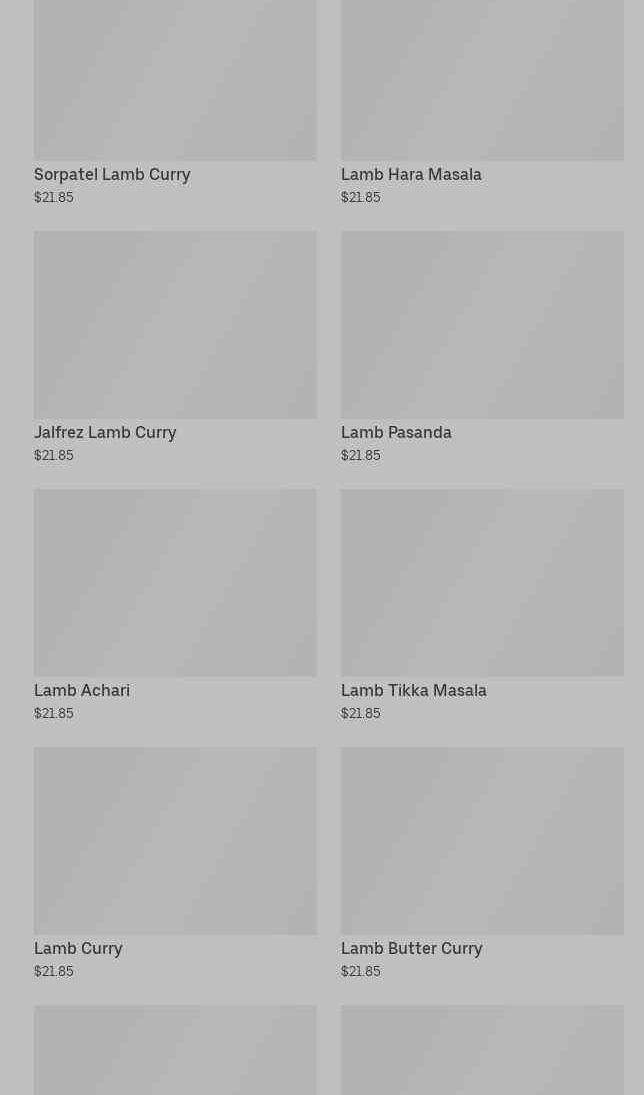
Task: View the Lamb Tikka Masala dish
Action: coord(413,690)
